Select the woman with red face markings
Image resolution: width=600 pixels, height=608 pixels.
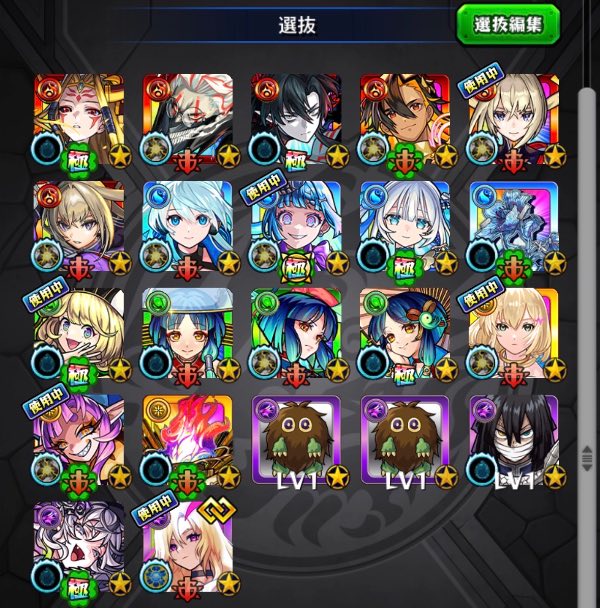point(80,118)
